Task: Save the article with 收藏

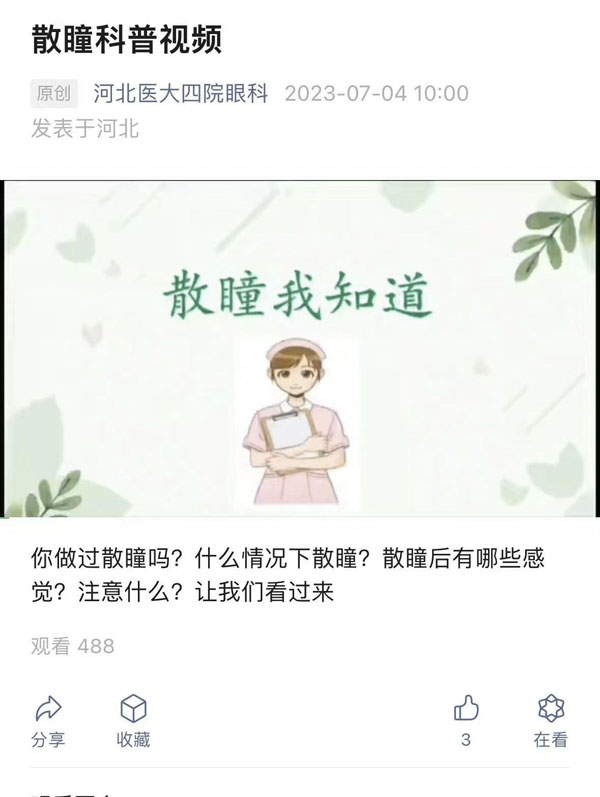Action: click(x=133, y=711)
